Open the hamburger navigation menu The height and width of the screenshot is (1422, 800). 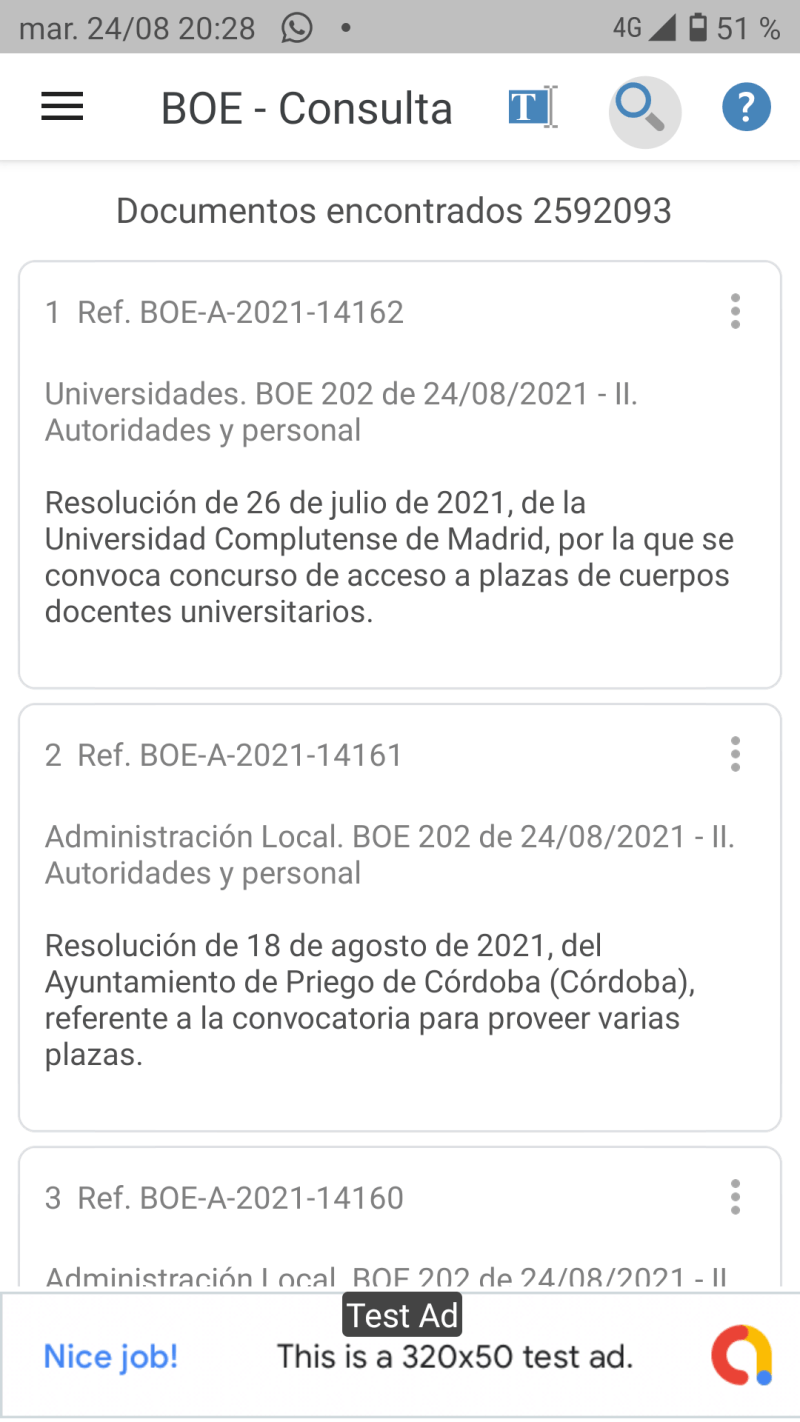point(62,107)
